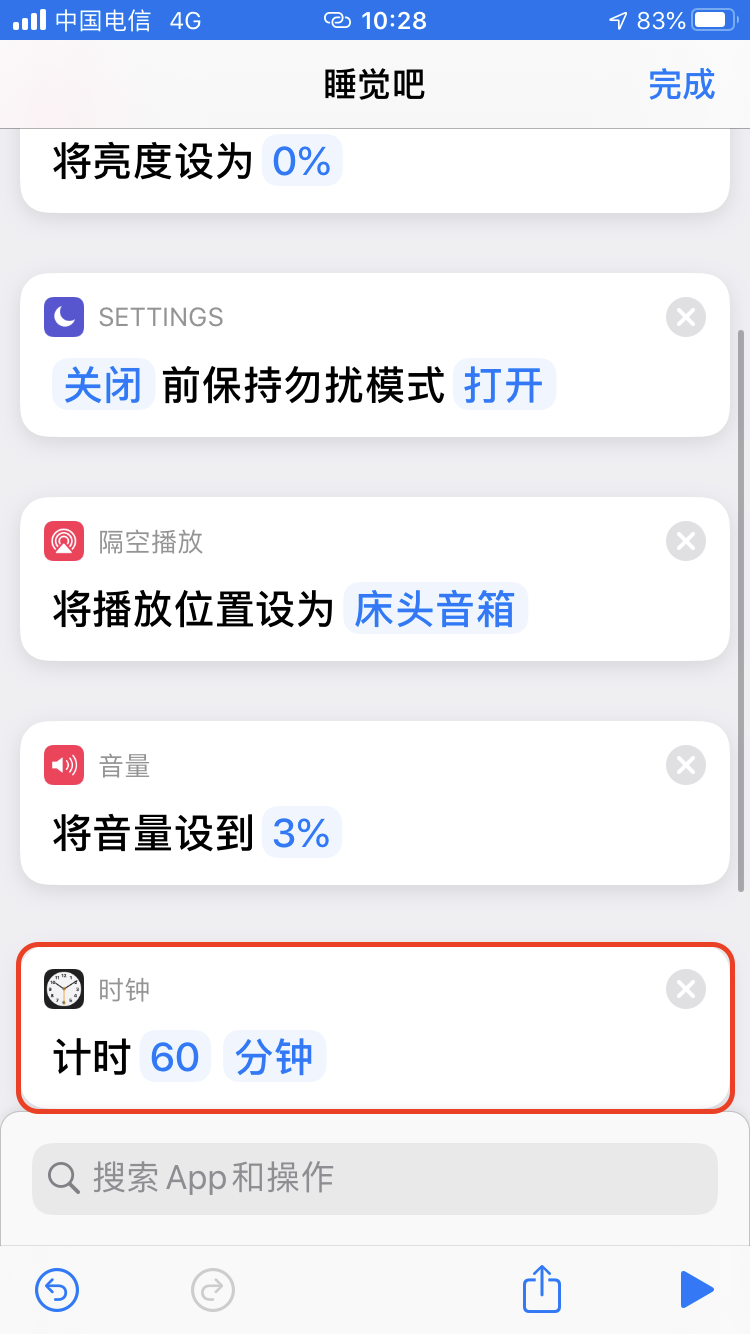The width and height of the screenshot is (750, 1334).
Task: Change the 关闭 condition parameter
Action: pos(103,385)
